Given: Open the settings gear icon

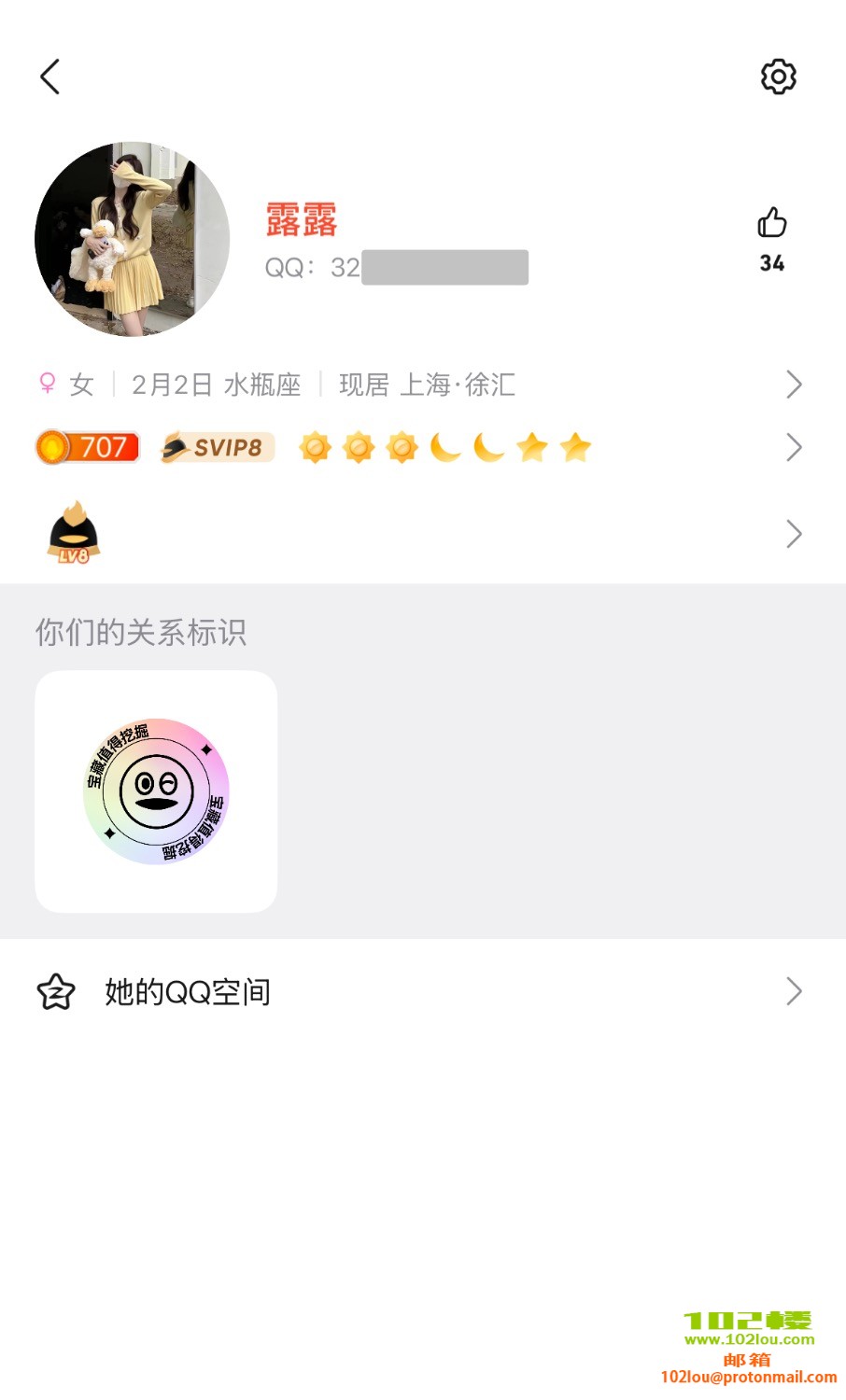Looking at the screenshot, I should [x=778, y=77].
